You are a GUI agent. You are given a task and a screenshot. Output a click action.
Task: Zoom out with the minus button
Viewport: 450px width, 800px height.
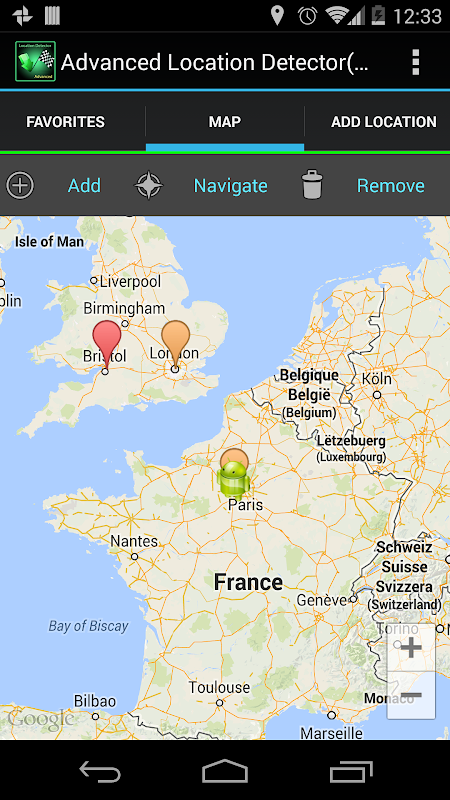(x=411, y=695)
